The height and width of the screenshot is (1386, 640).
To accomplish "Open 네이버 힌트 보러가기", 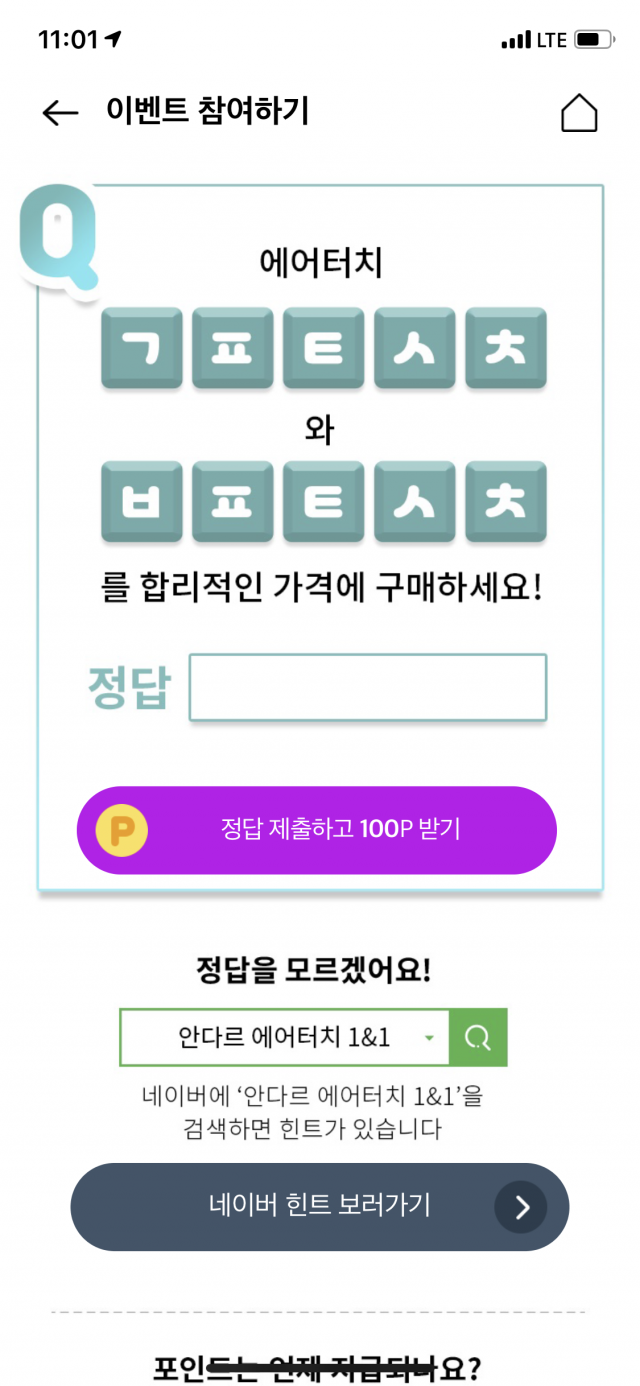I will tap(319, 1206).
